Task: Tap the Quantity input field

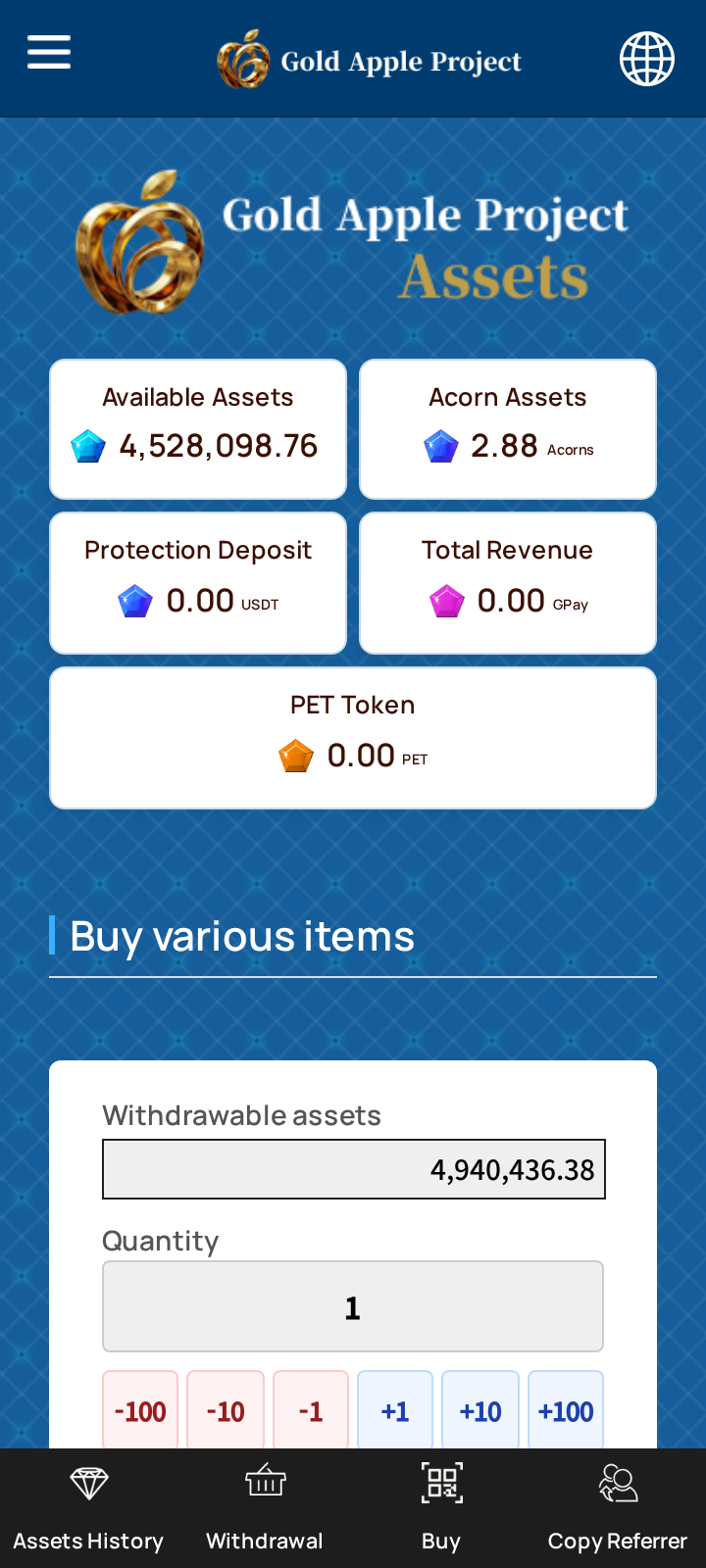Action: point(353,1306)
